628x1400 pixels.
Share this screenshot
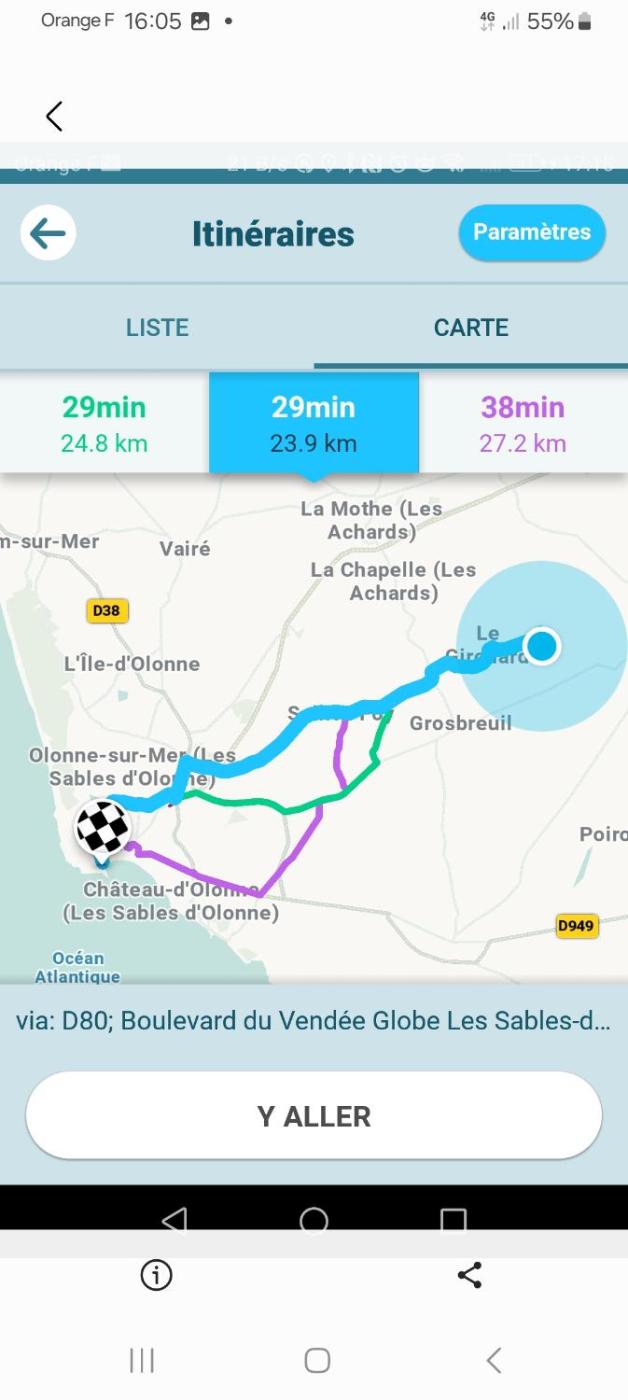click(469, 1275)
